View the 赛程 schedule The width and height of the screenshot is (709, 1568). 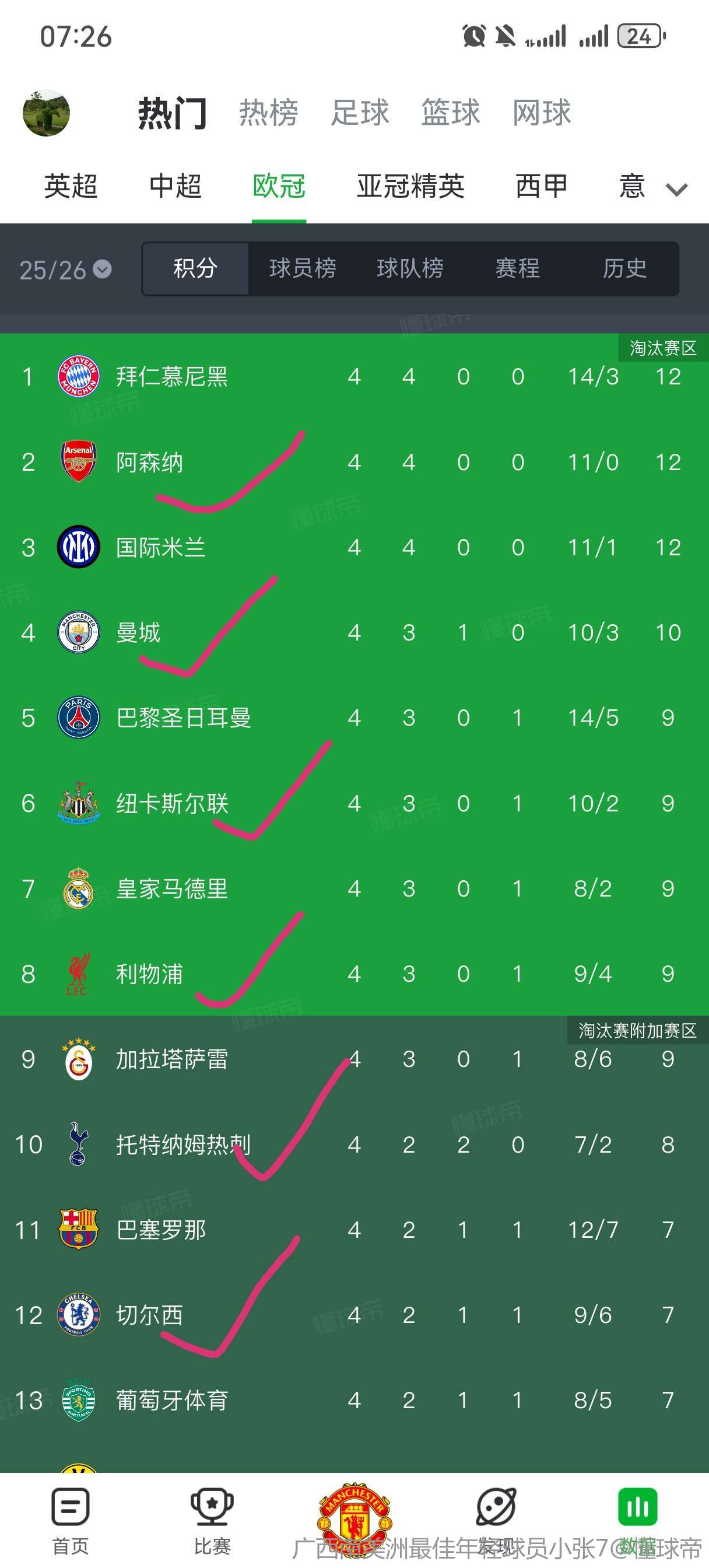517,268
